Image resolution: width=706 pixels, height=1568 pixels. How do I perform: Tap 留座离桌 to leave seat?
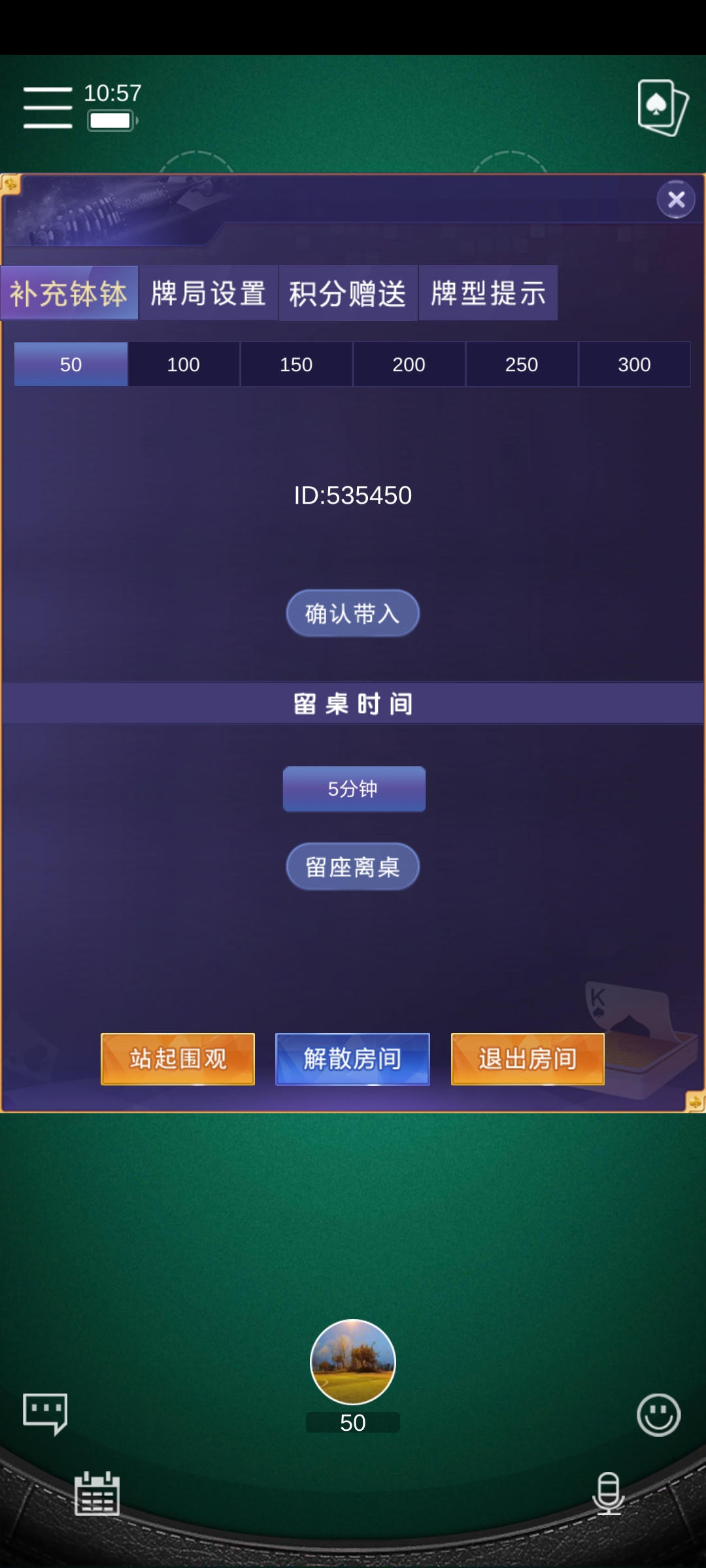coord(352,867)
